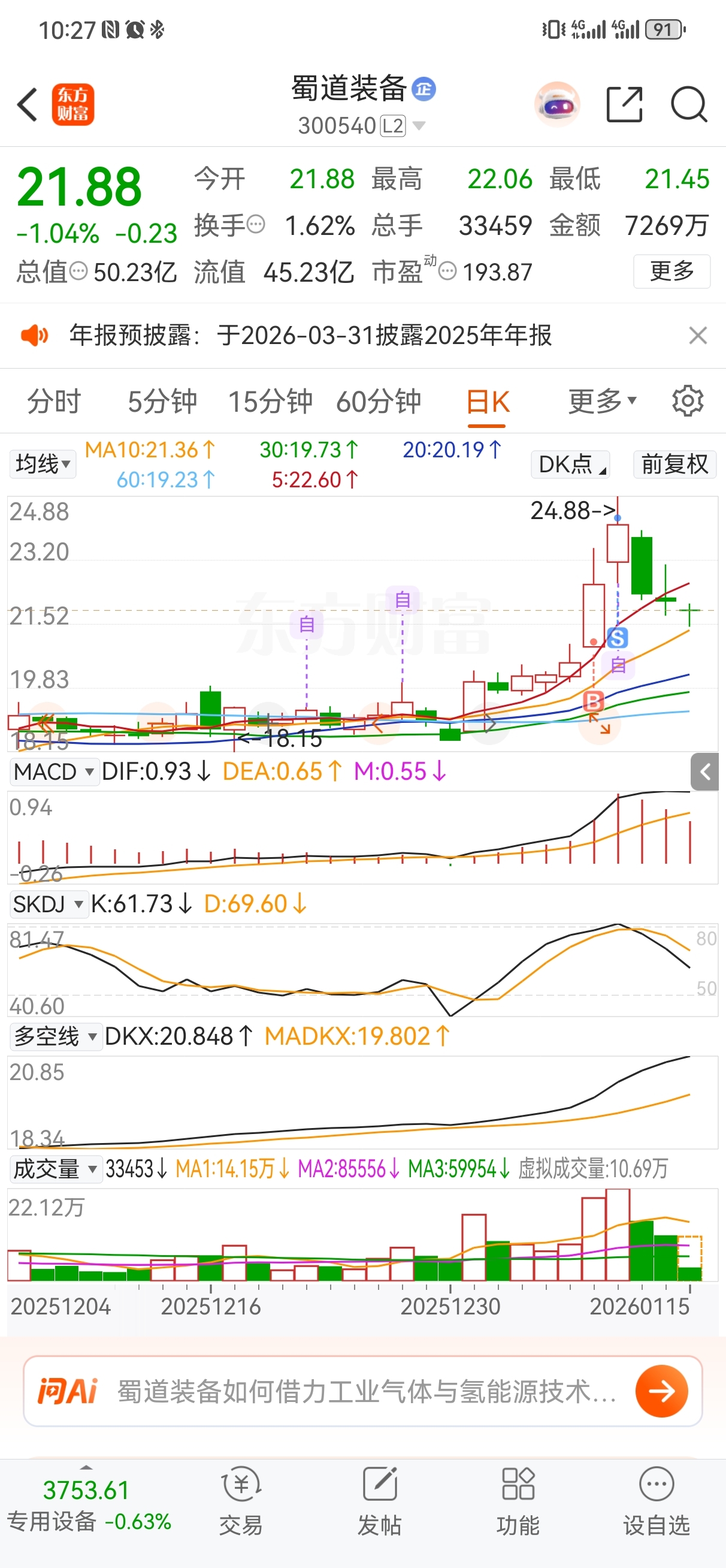Toggle the DK点 option

click(x=571, y=465)
